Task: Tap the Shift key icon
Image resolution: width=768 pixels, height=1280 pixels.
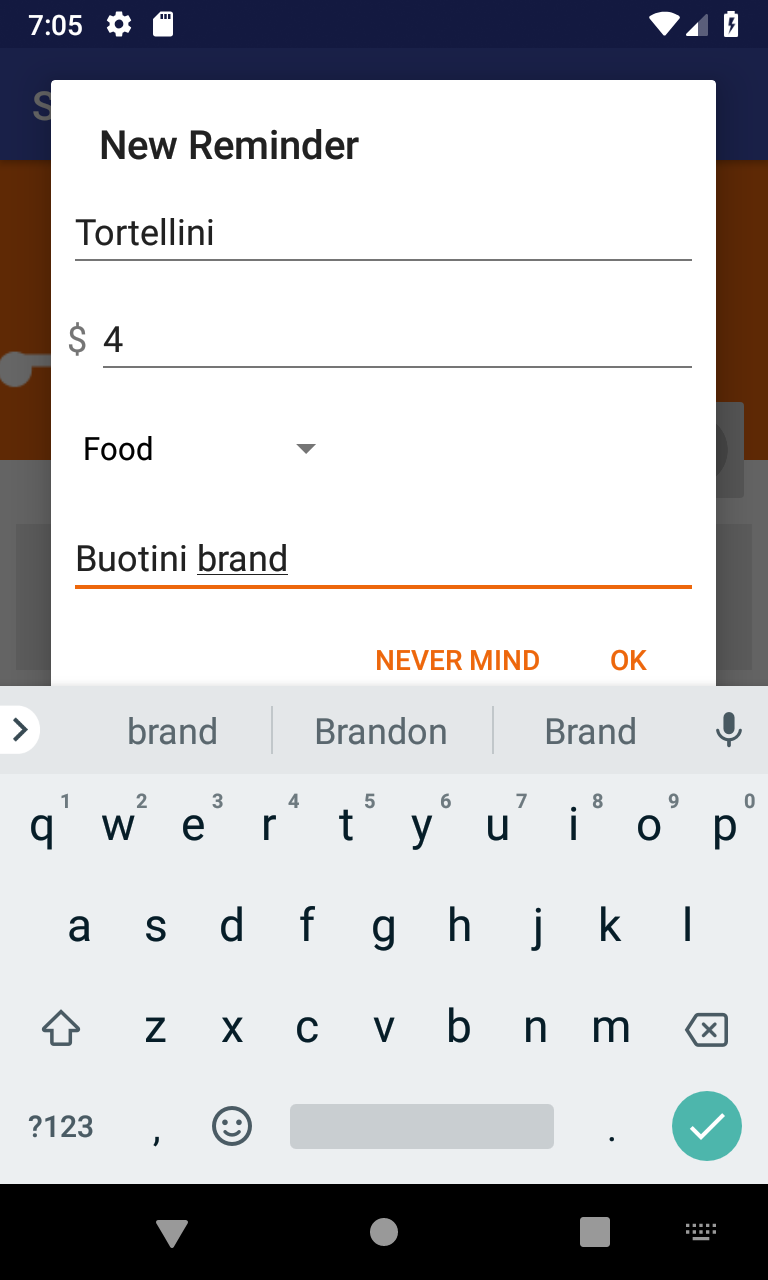Action: [60, 1028]
